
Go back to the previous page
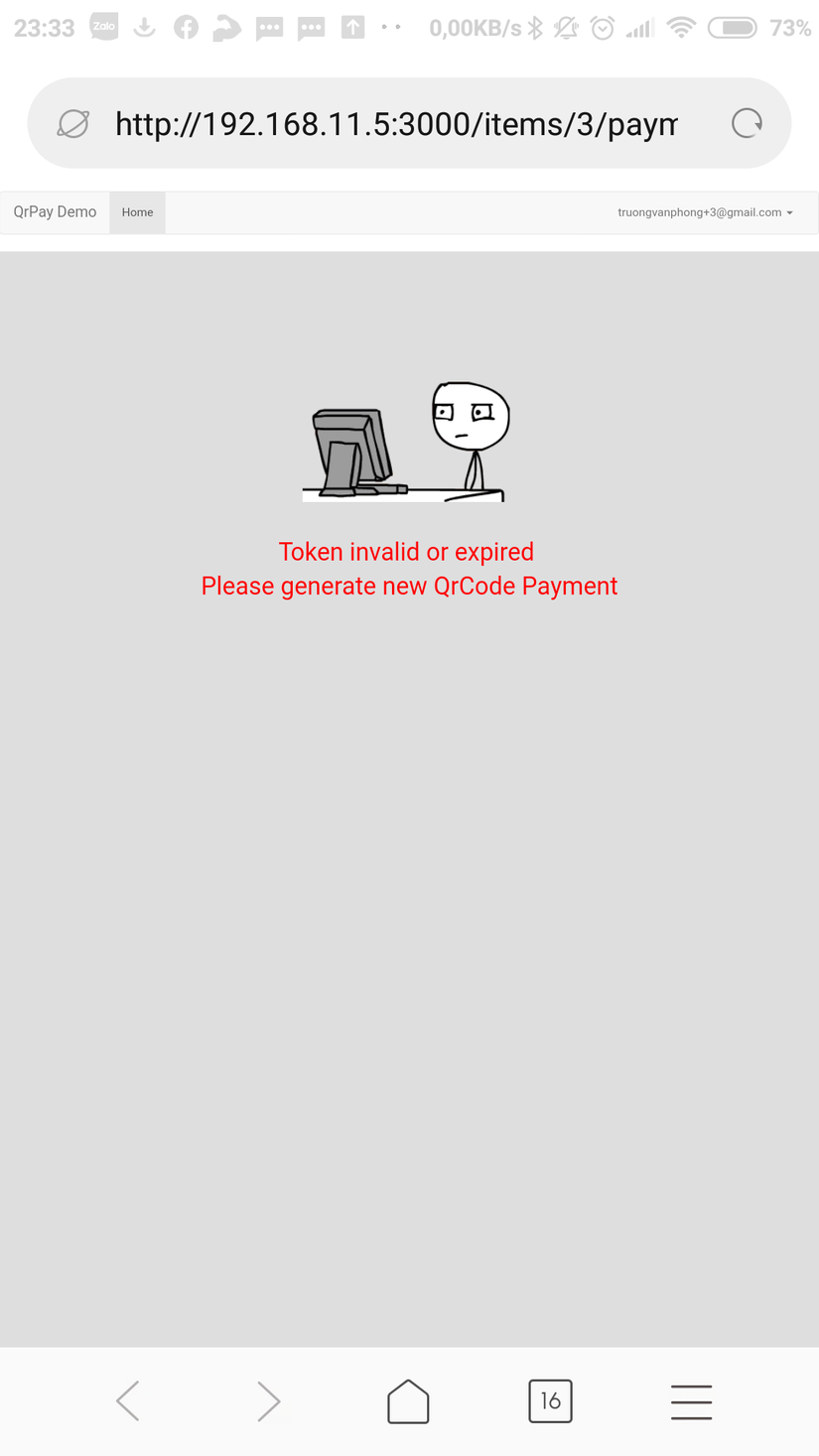[128, 1400]
